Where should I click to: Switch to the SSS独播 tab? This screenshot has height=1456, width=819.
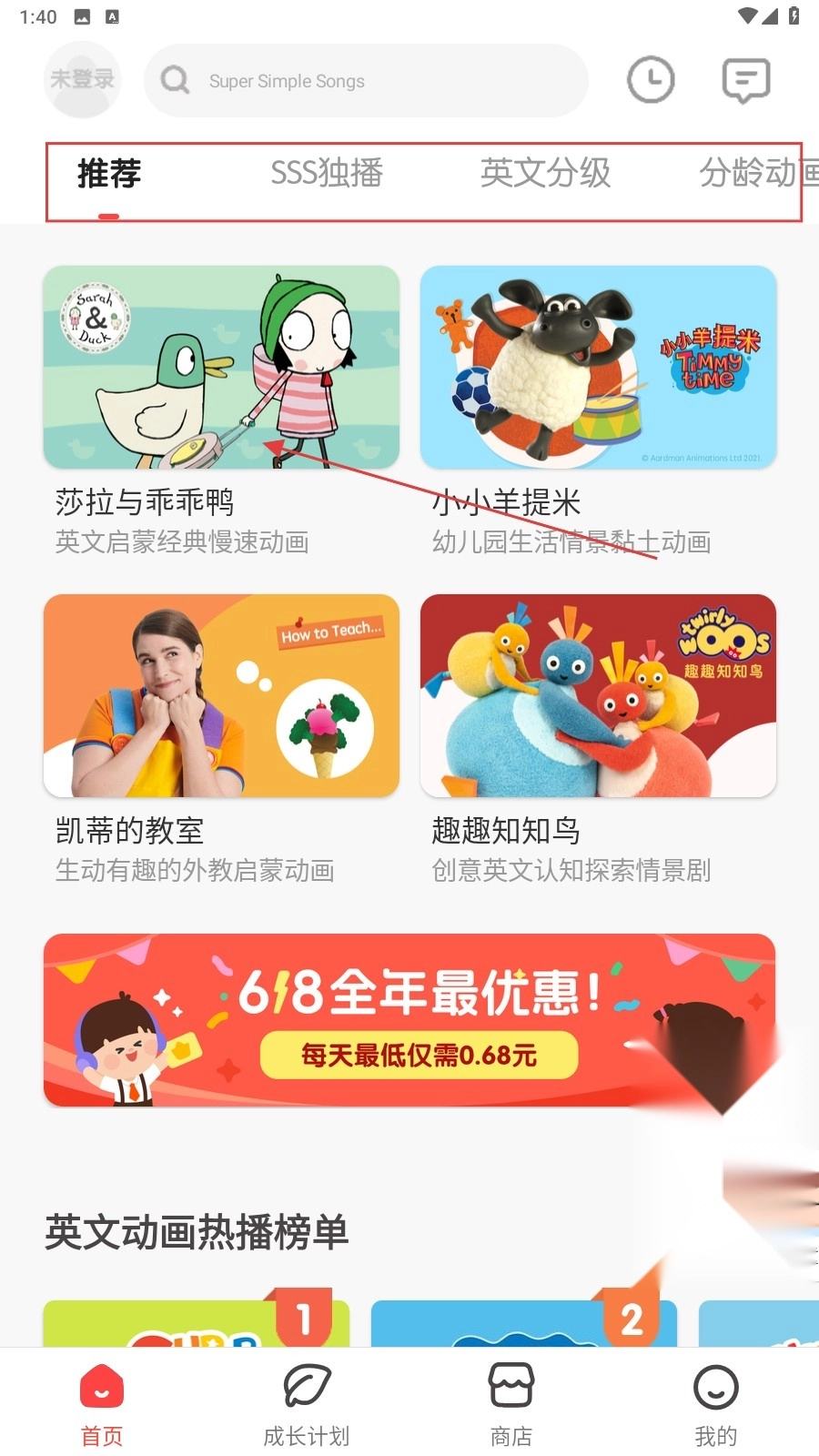click(x=327, y=173)
